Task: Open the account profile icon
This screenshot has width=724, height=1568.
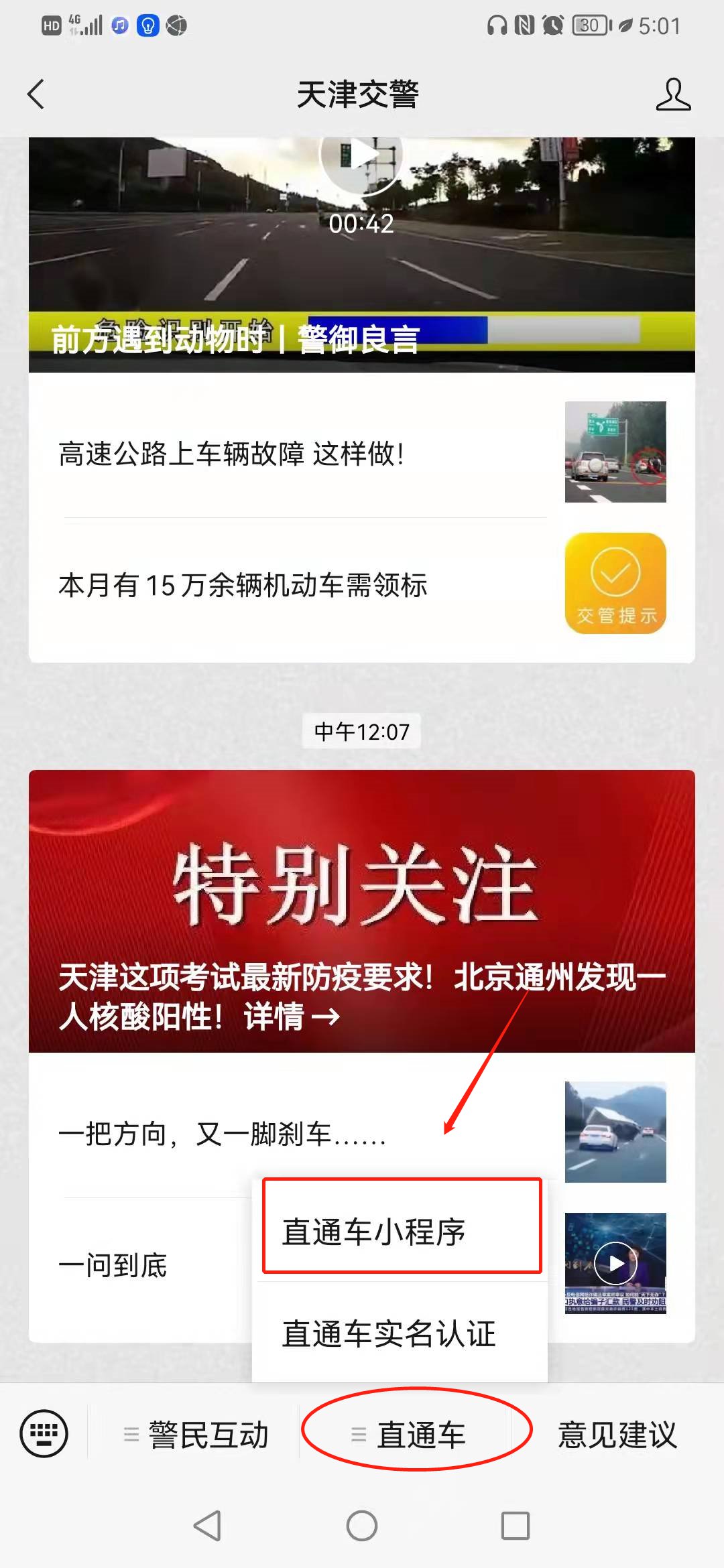Action: (x=672, y=94)
